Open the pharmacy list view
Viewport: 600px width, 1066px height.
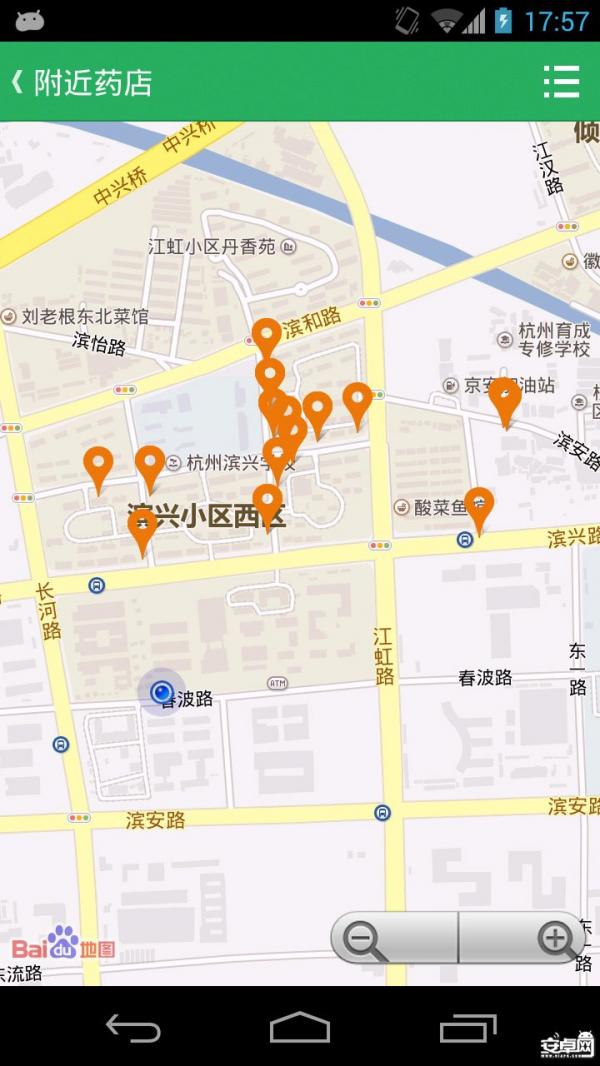tap(561, 82)
